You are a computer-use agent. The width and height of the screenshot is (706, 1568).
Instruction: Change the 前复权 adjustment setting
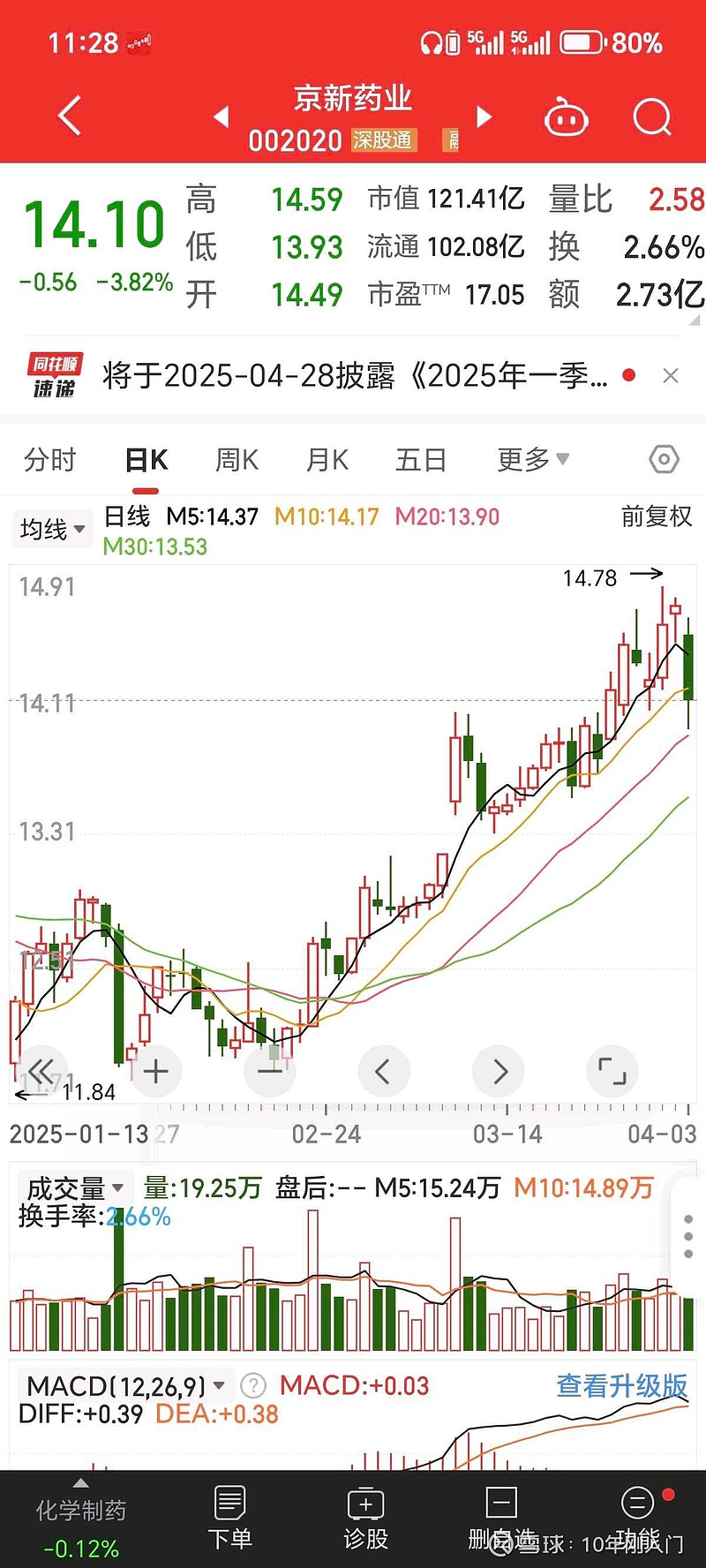(x=657, y=516)
